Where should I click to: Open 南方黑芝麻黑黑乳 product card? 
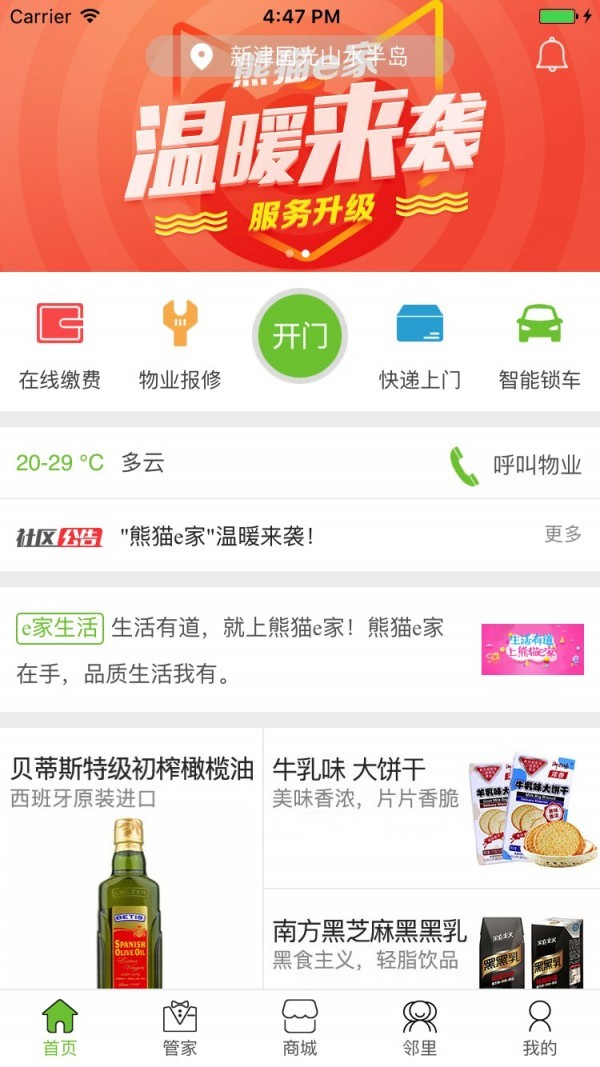[432, 940]
